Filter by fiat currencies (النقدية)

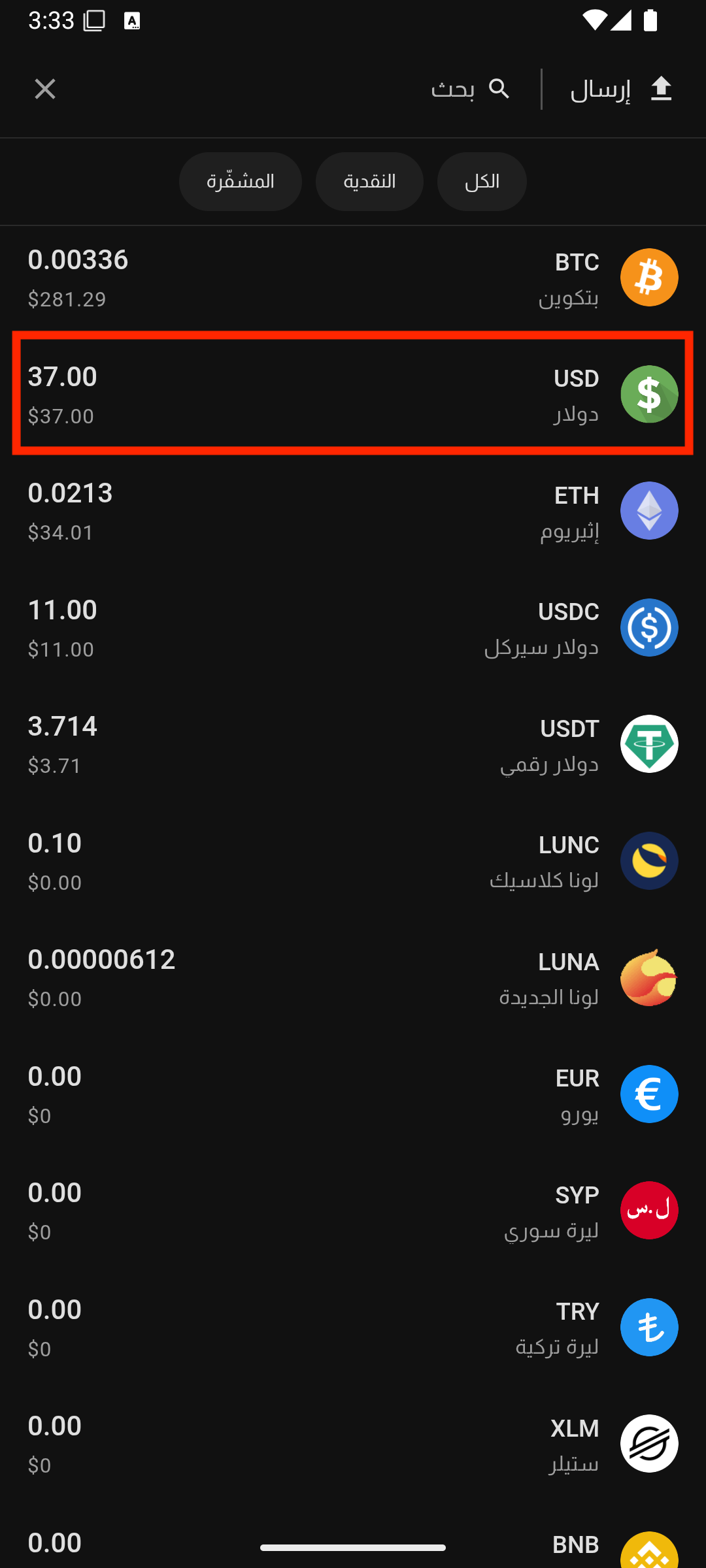[x=369, y=182]
